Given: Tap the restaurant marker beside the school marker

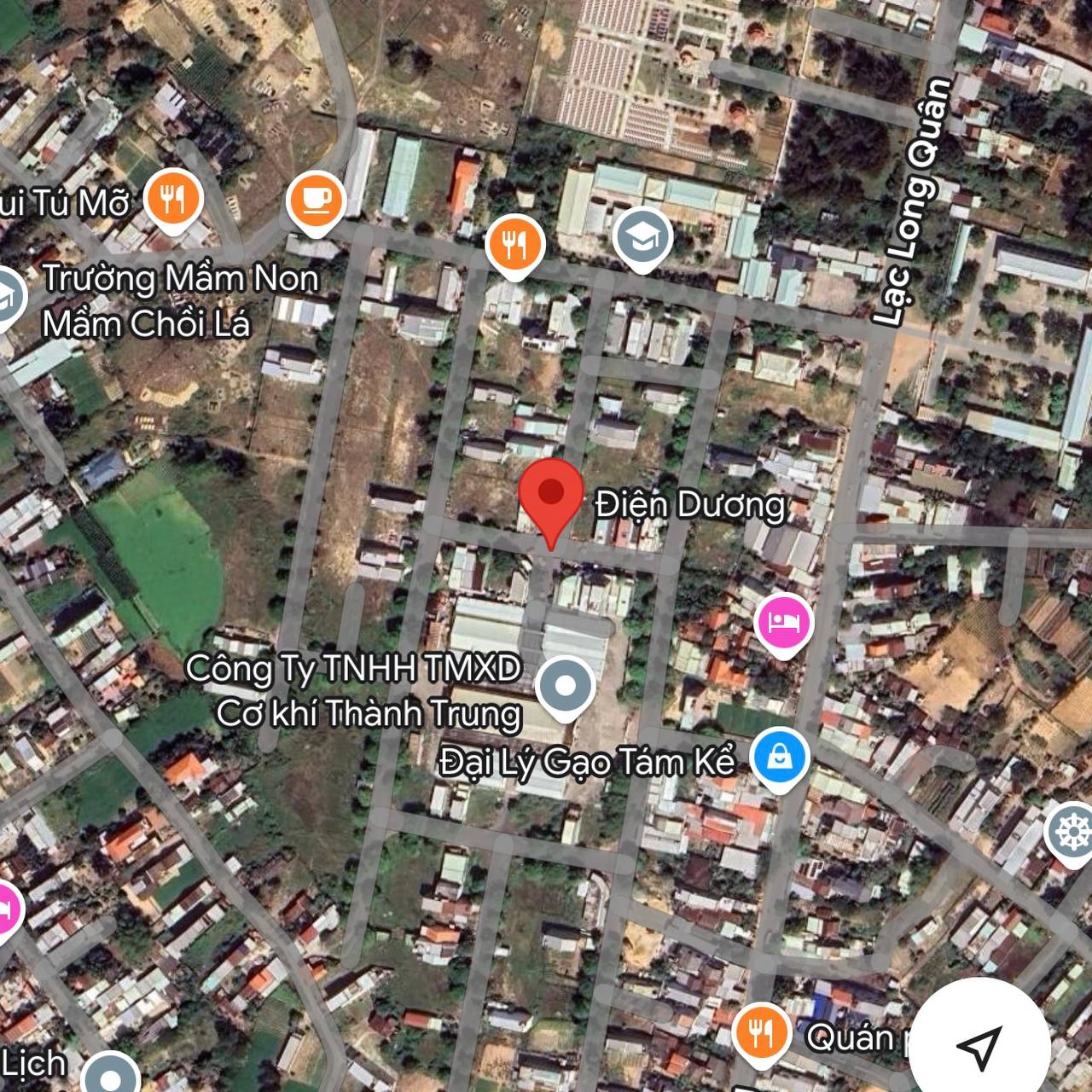Looking at the screenshot, I should pos(514,244).
